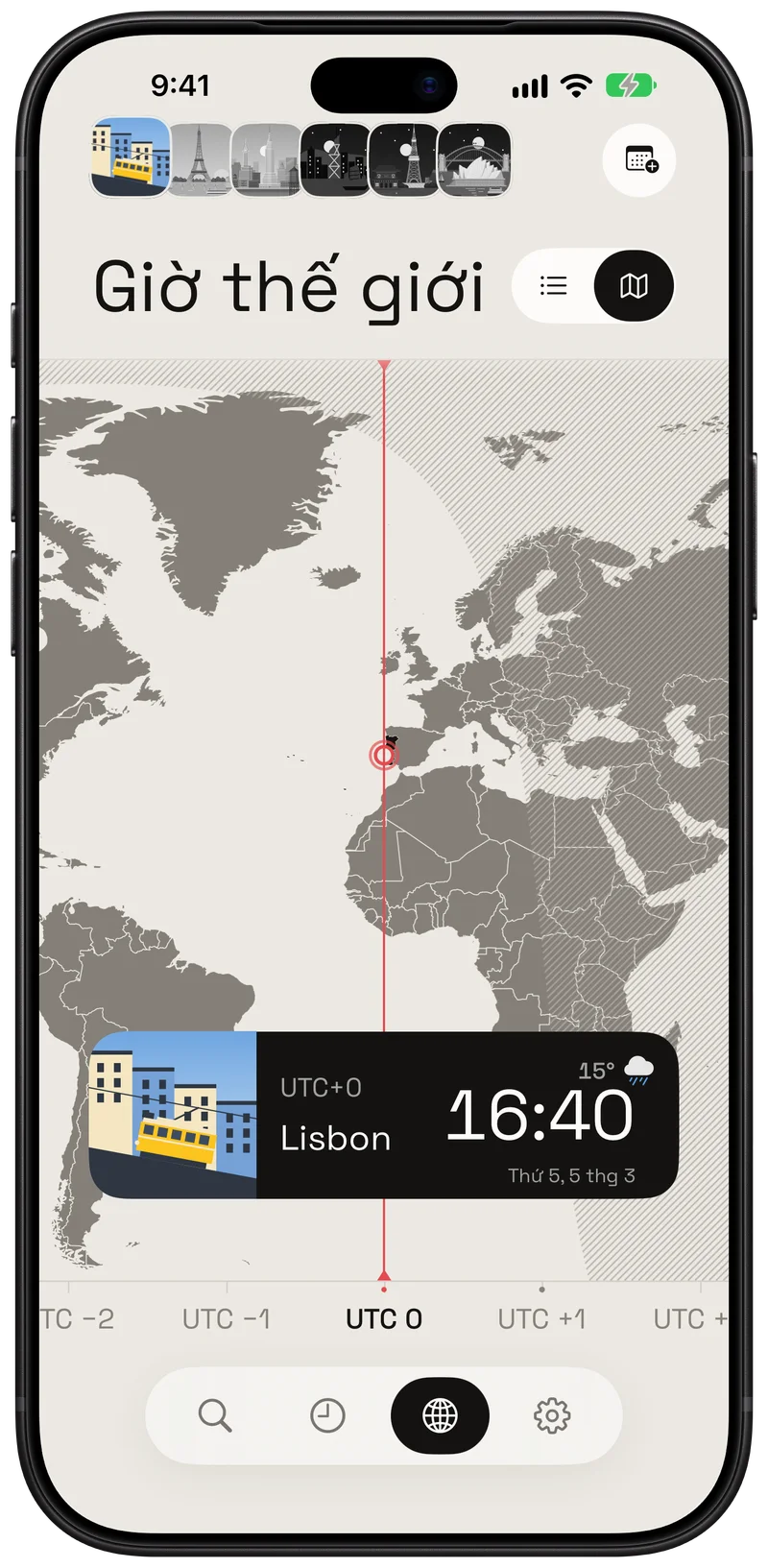Image resolution: width=768 pixels, height=1568 pixels.
Task: Switch to list view
Action: pyautogui.click(x=554, y=286)
